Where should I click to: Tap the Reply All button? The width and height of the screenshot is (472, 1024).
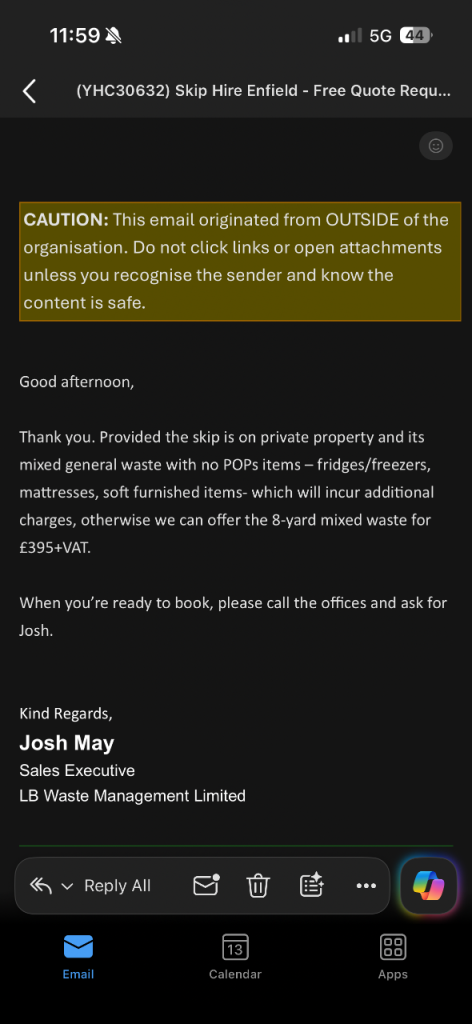[118, 886]
